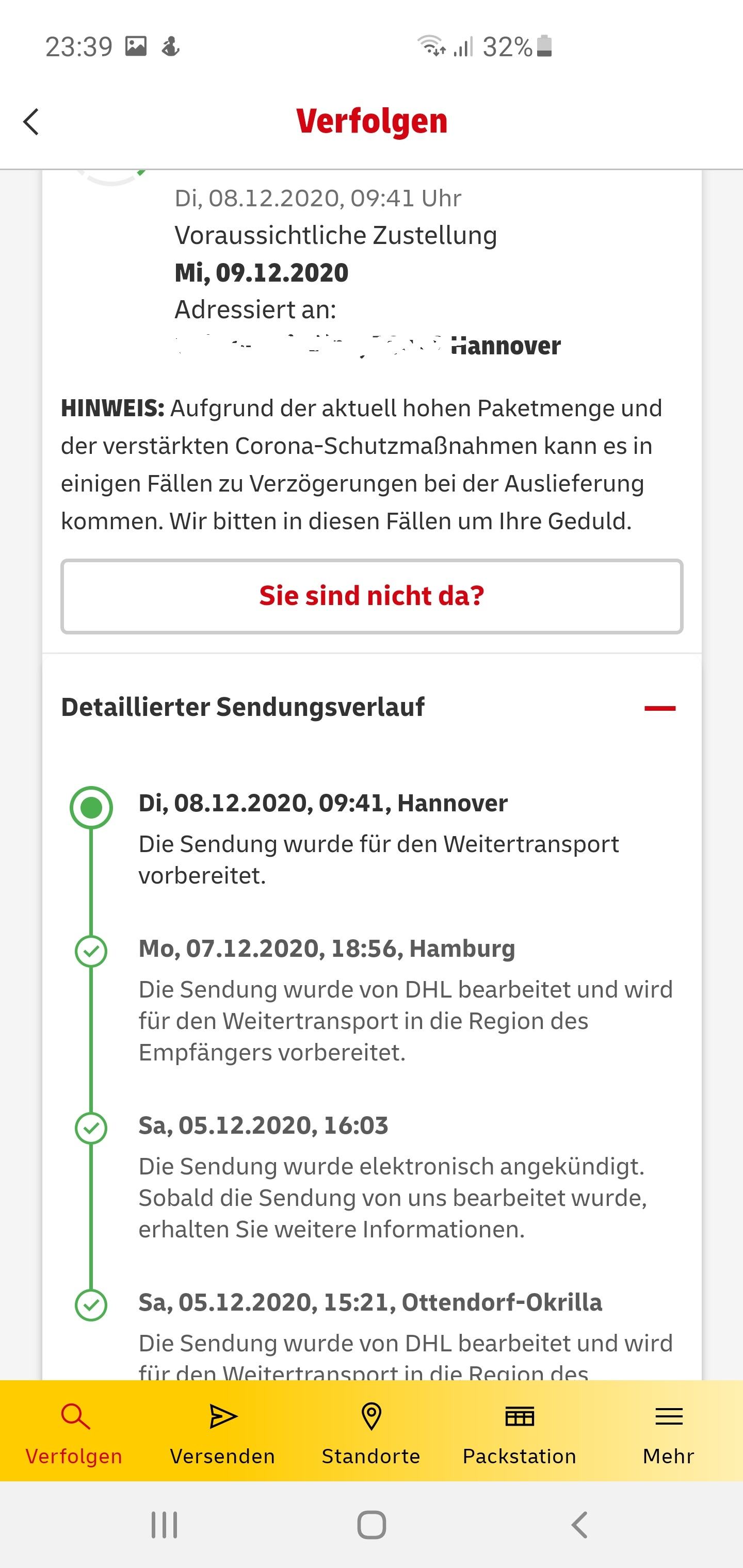Viewport: 743px width, 1568px height.
Task: Go back using the top-left arrow
Action: pyautogui.click(x=31, y=122)
